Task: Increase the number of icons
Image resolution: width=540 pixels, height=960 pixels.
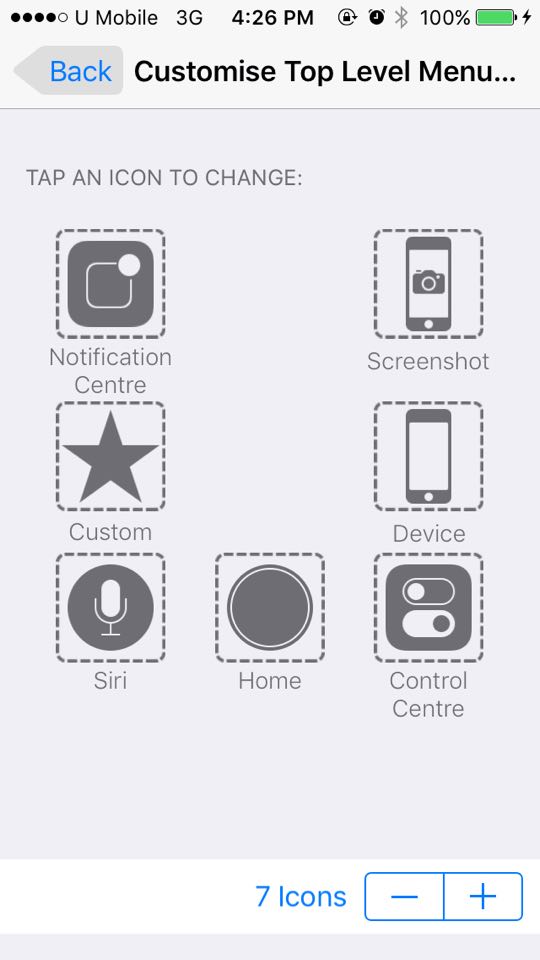Action: 483,897
